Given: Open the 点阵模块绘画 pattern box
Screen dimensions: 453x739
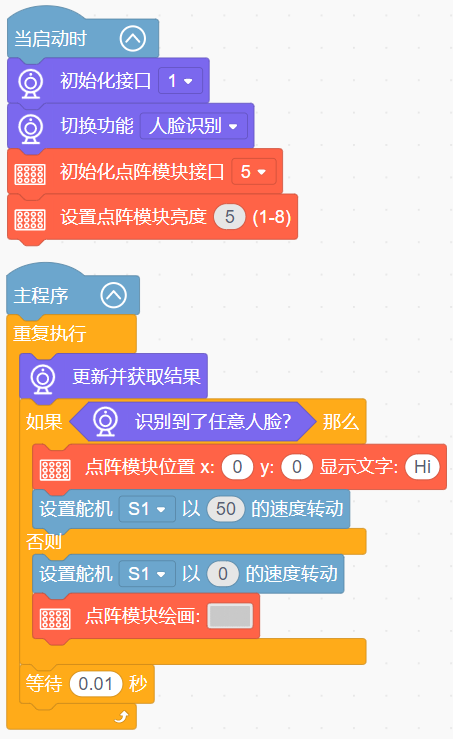Looking at the screenshot, I should [230, 616].
